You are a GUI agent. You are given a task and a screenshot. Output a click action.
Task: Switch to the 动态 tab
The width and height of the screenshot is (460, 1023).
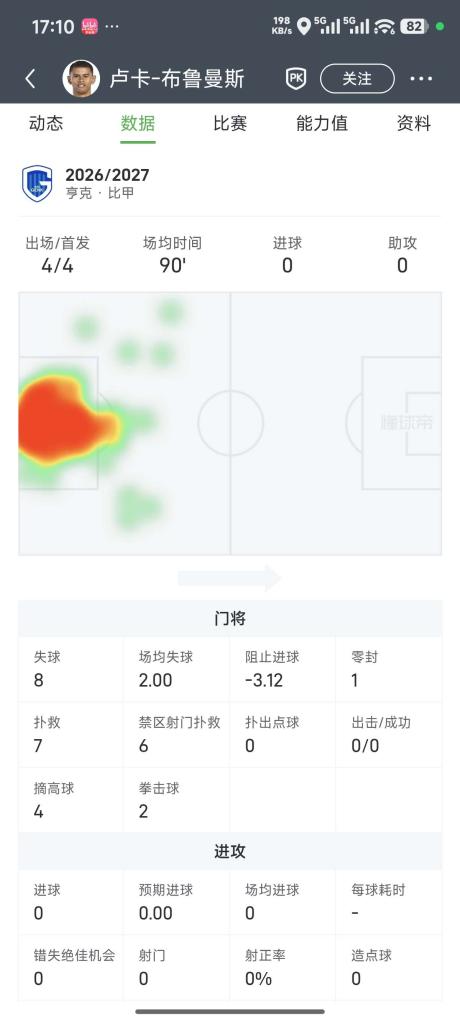[46, 123]
